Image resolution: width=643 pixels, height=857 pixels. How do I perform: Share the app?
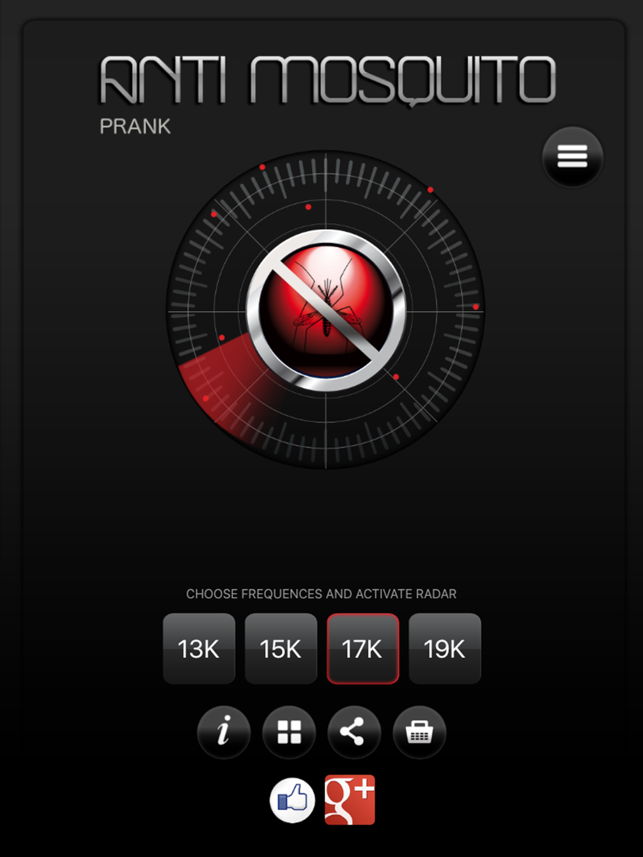(x=353, y=732)
